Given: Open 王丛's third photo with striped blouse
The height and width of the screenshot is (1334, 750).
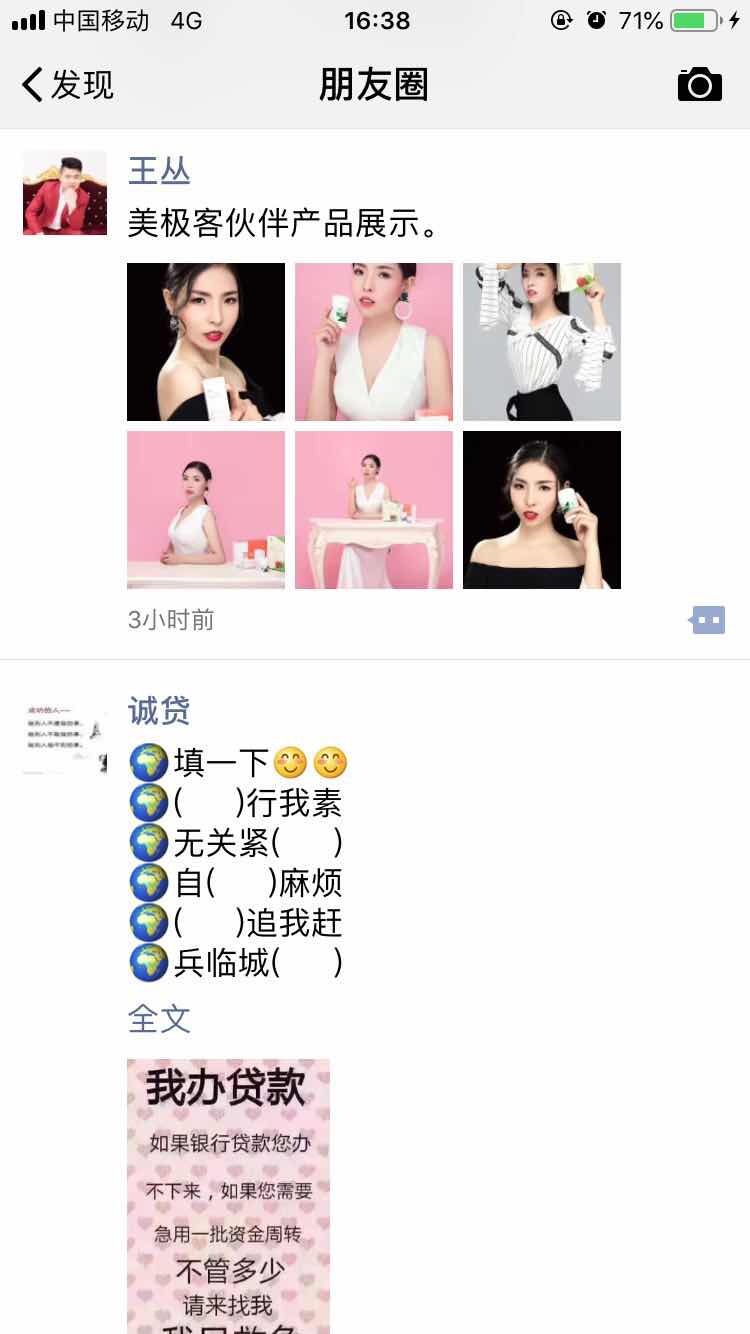Looking at the screenshot, I should (x=542, y=342).
